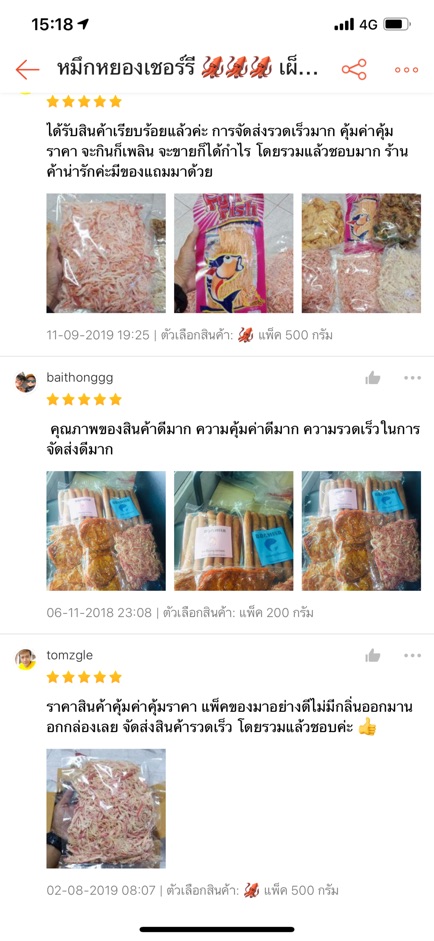Open baithonggg's profile avatar
434x941 pixels.
(26, 382)
